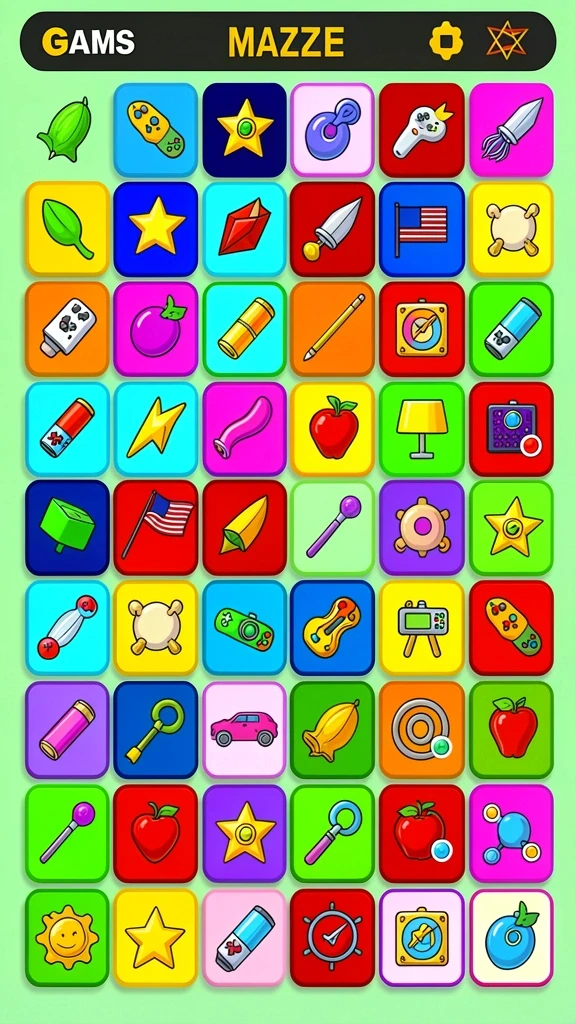Choose the easel screen on yellow tile
This screenshot has width=576, height=1024.
click(x=422, y=628)
